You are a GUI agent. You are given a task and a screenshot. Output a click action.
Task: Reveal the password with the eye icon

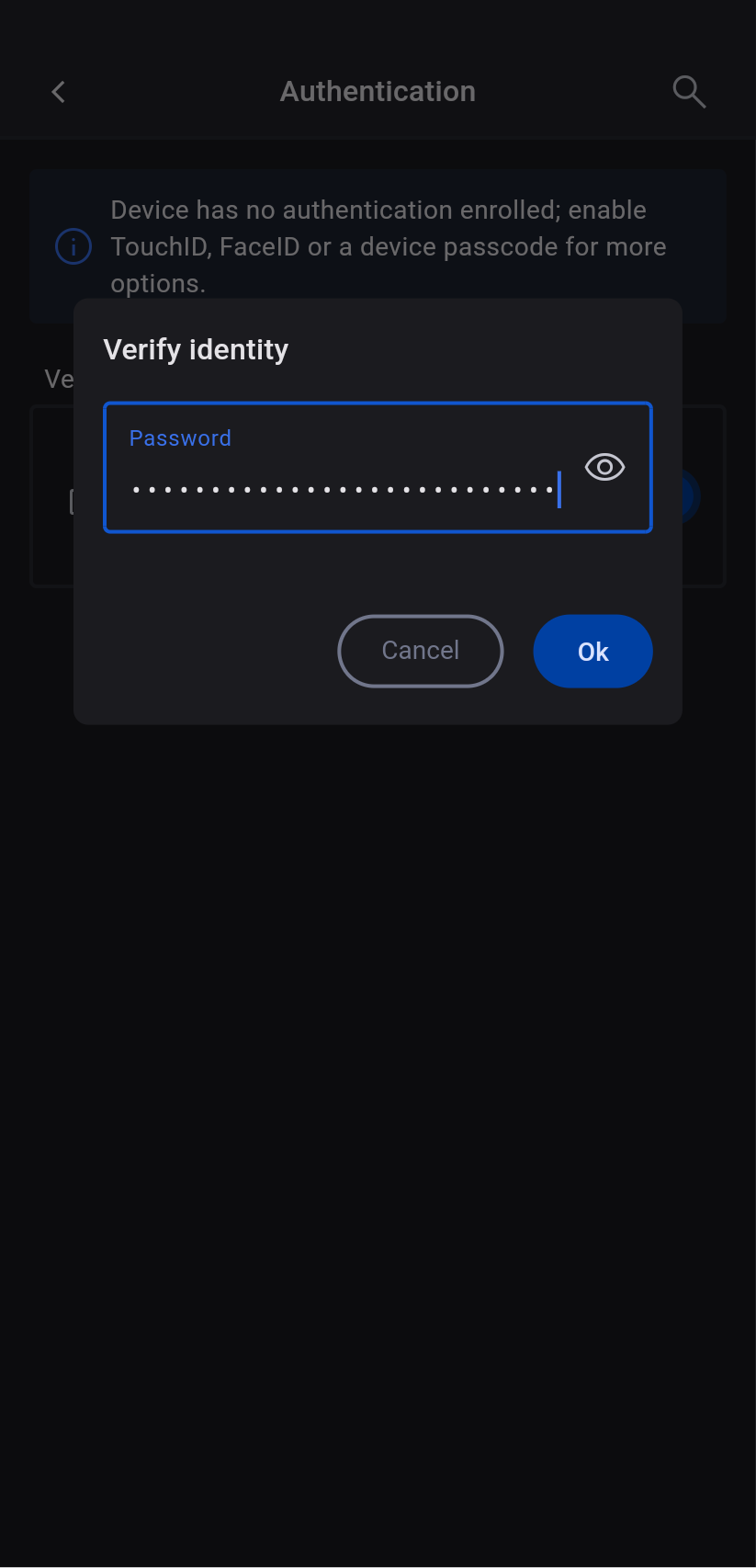tap(604, 467)
